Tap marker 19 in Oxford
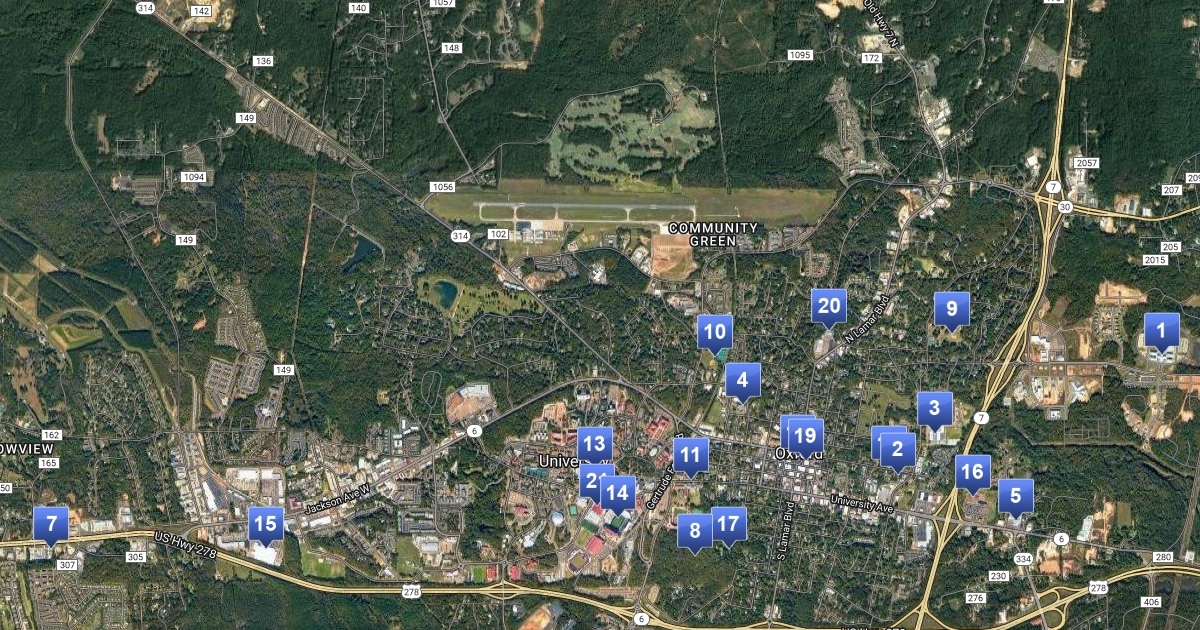 (x=806, y=435)
